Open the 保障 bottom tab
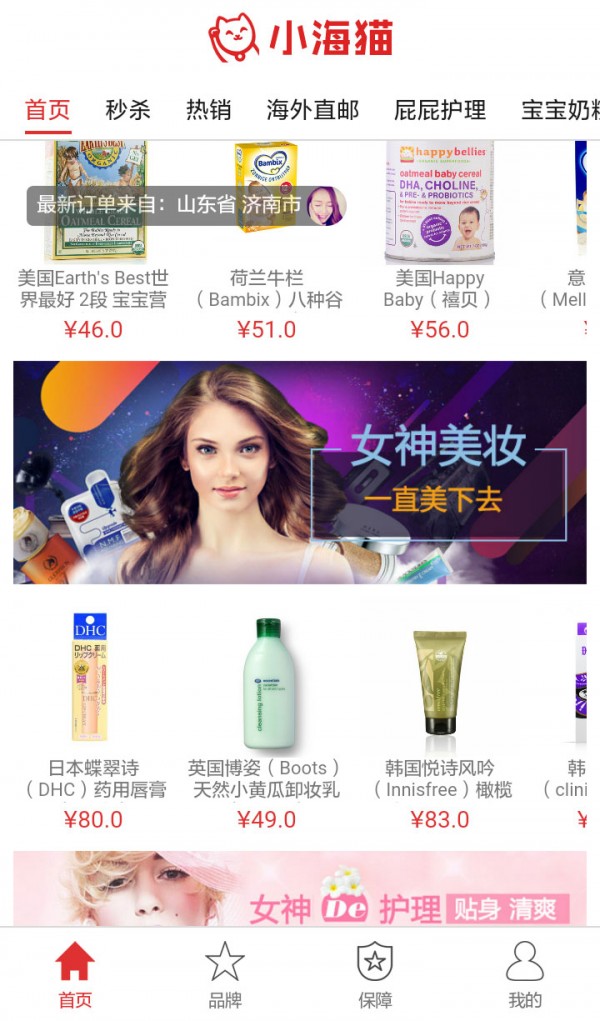 [x=375, y=975]
